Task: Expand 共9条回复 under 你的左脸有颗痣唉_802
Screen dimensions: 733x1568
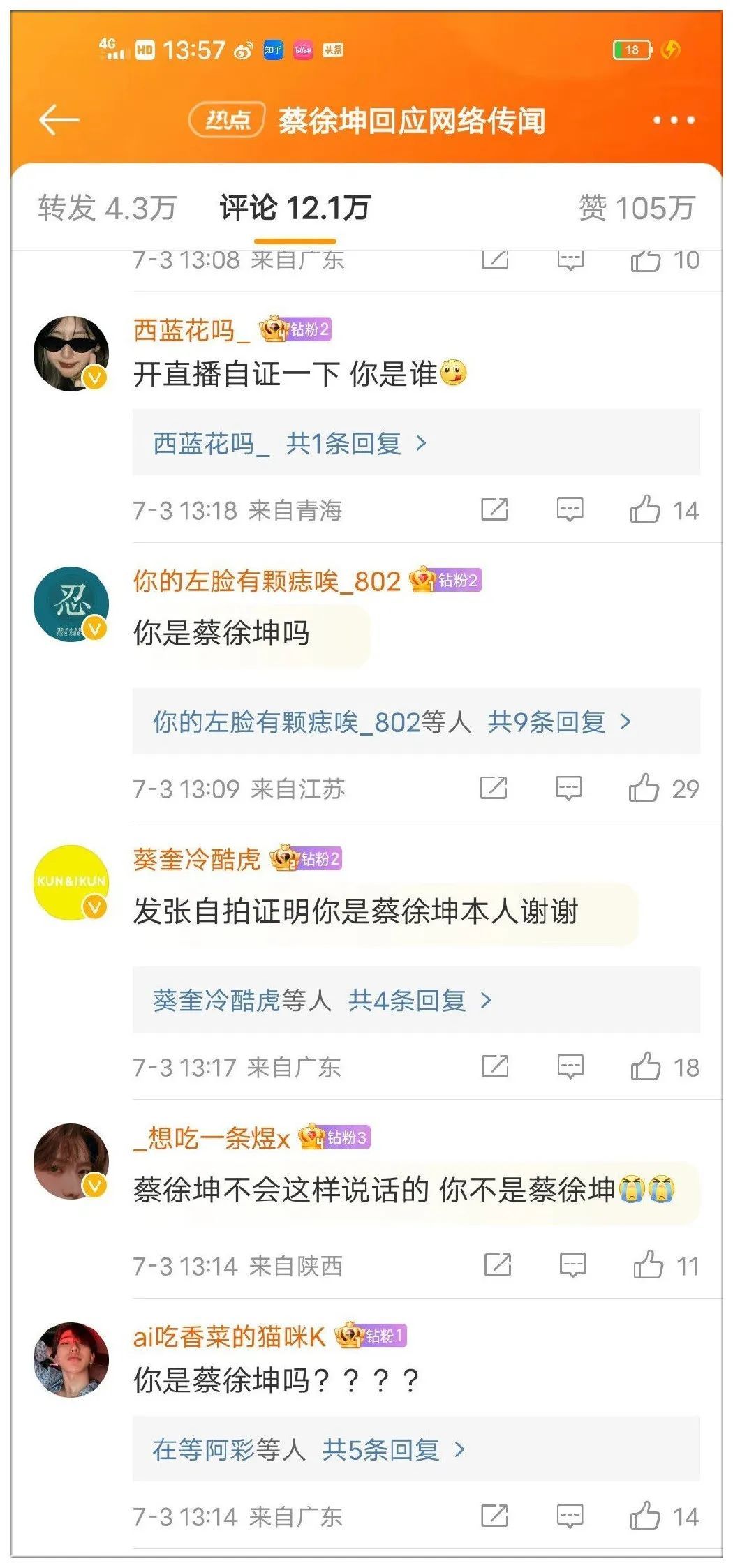Action: click(392, 722)
